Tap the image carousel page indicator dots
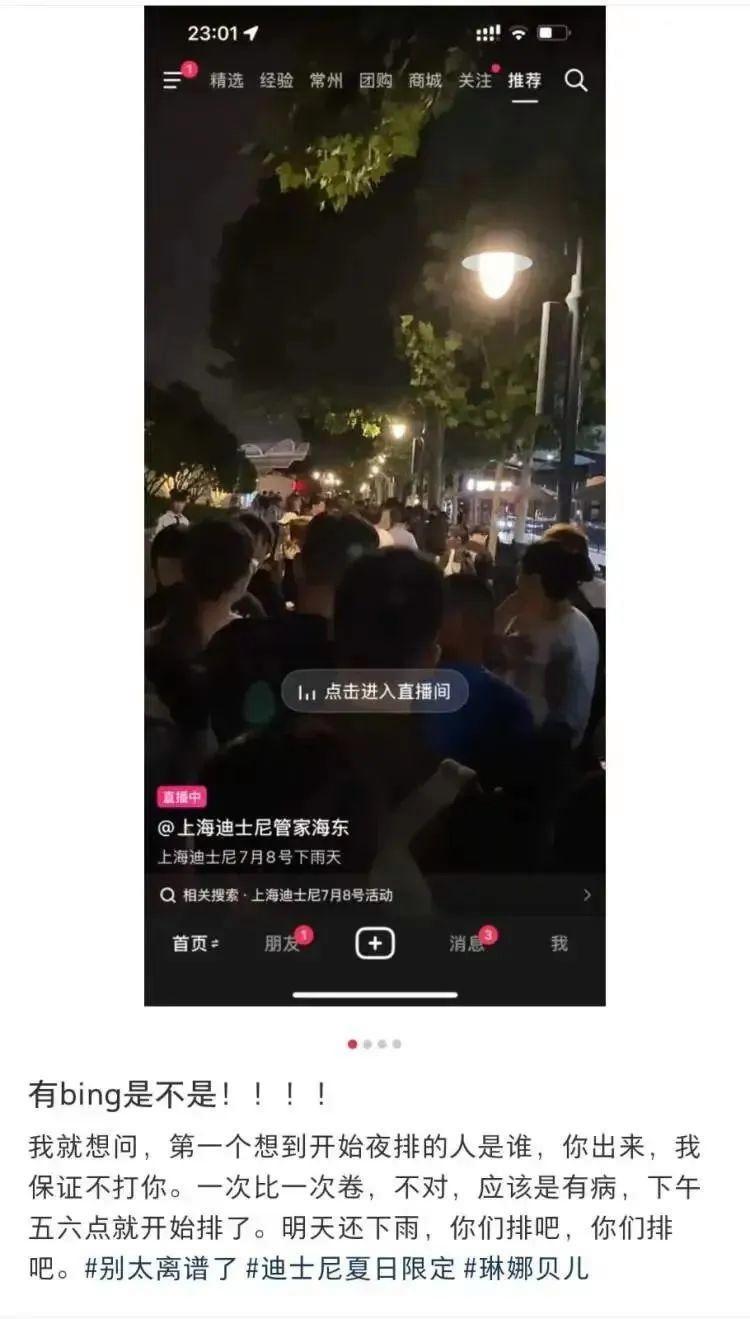The height and width of the screenshot is (1319, 750). 374,1044
